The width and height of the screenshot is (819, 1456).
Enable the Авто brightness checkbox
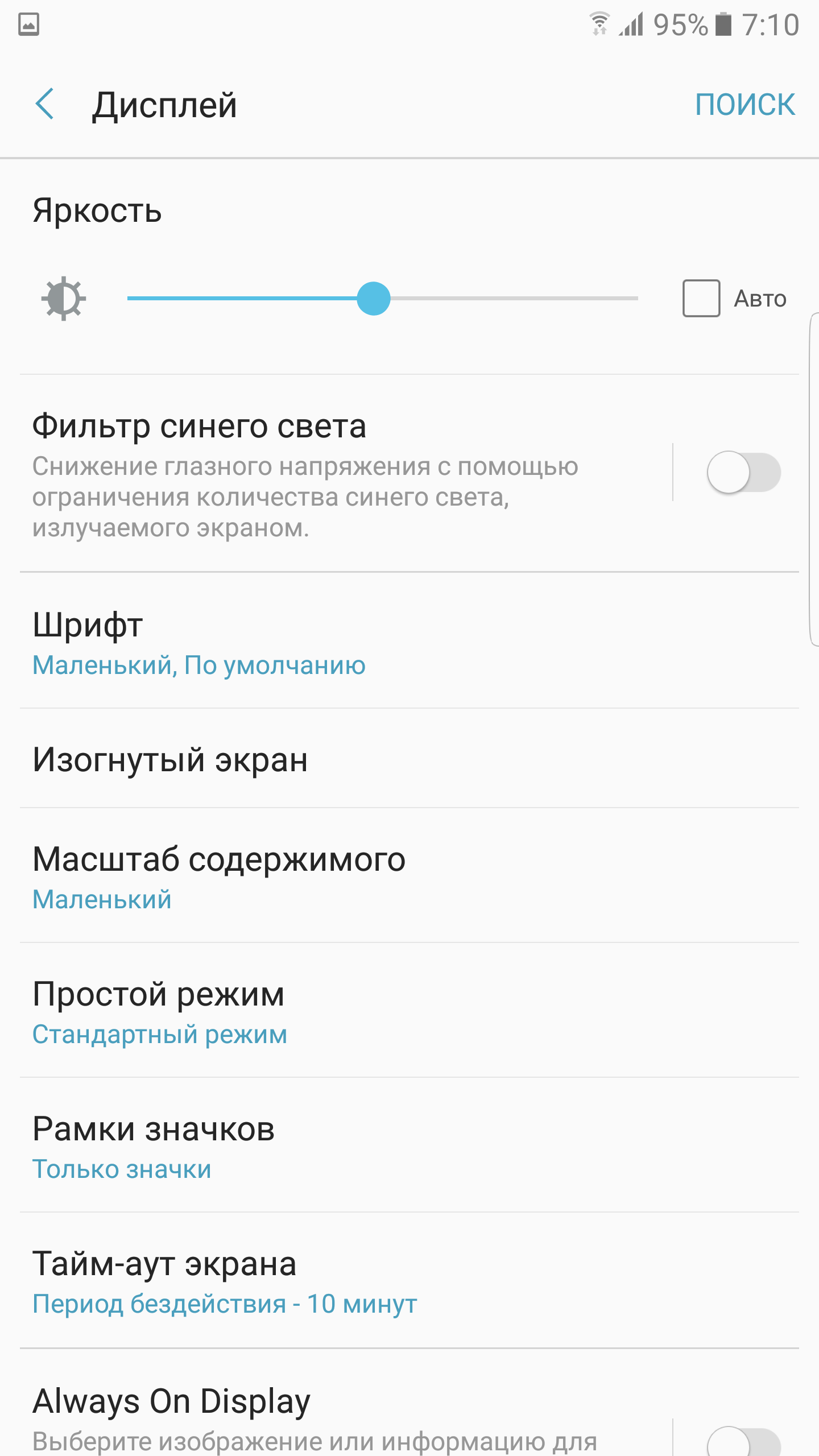[x=701, y=298]
